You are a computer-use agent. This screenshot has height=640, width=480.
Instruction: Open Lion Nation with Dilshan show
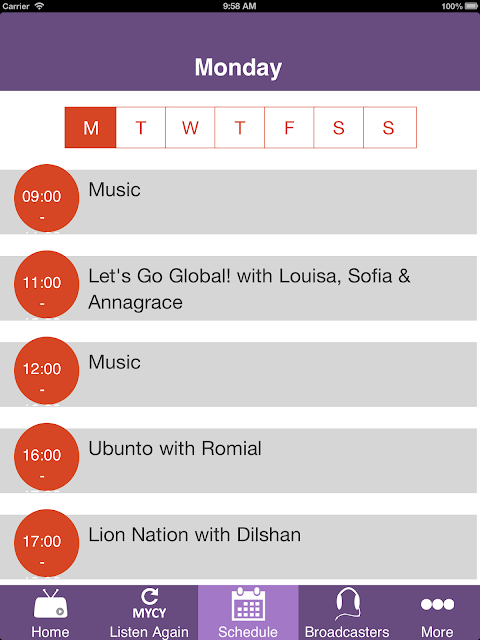click(238, 547)
